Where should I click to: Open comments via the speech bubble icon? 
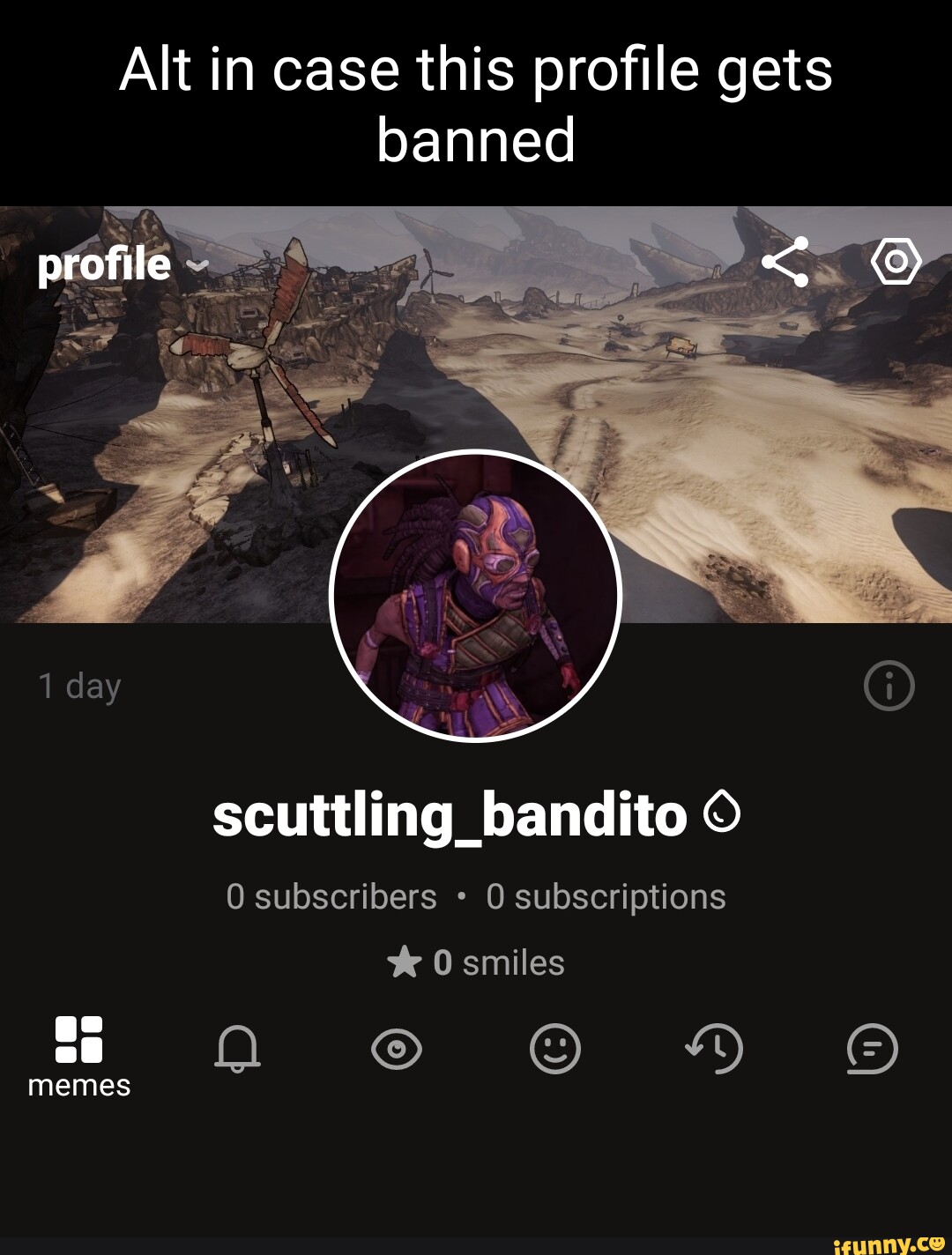pos(872,1050)
